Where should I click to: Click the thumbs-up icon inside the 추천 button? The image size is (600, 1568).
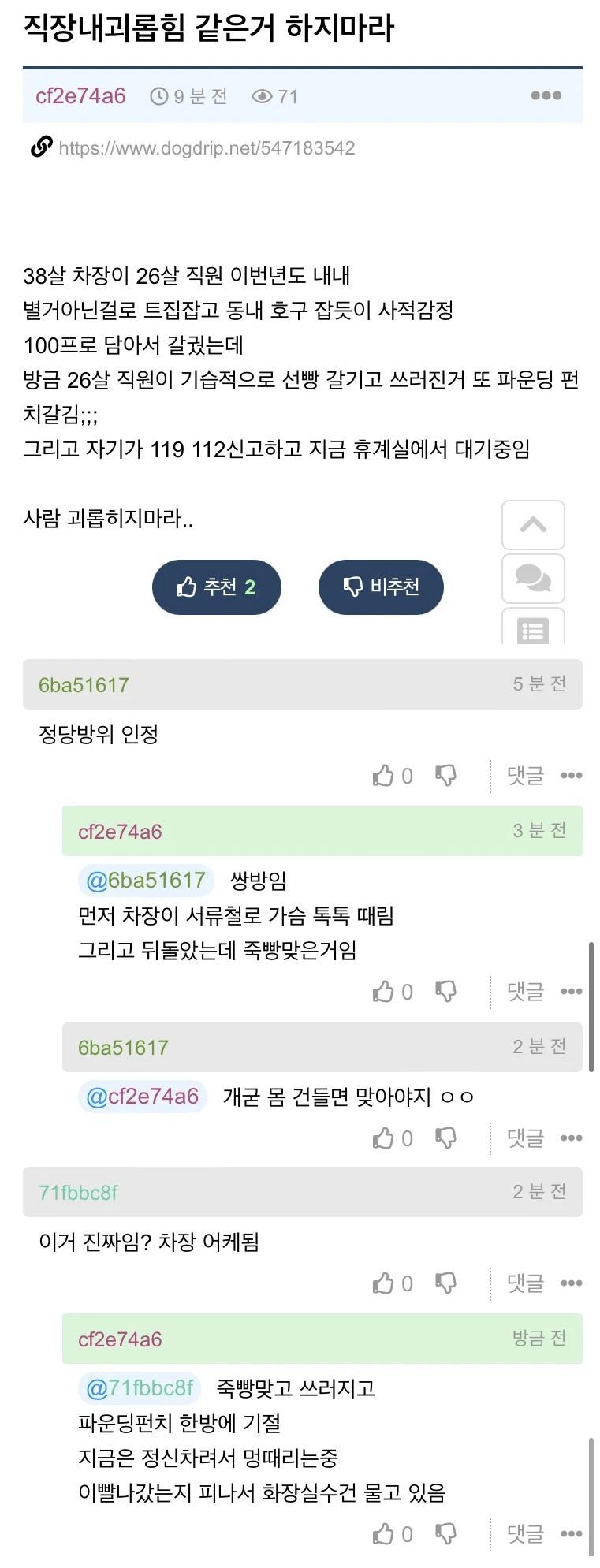[x=186, y=587]
